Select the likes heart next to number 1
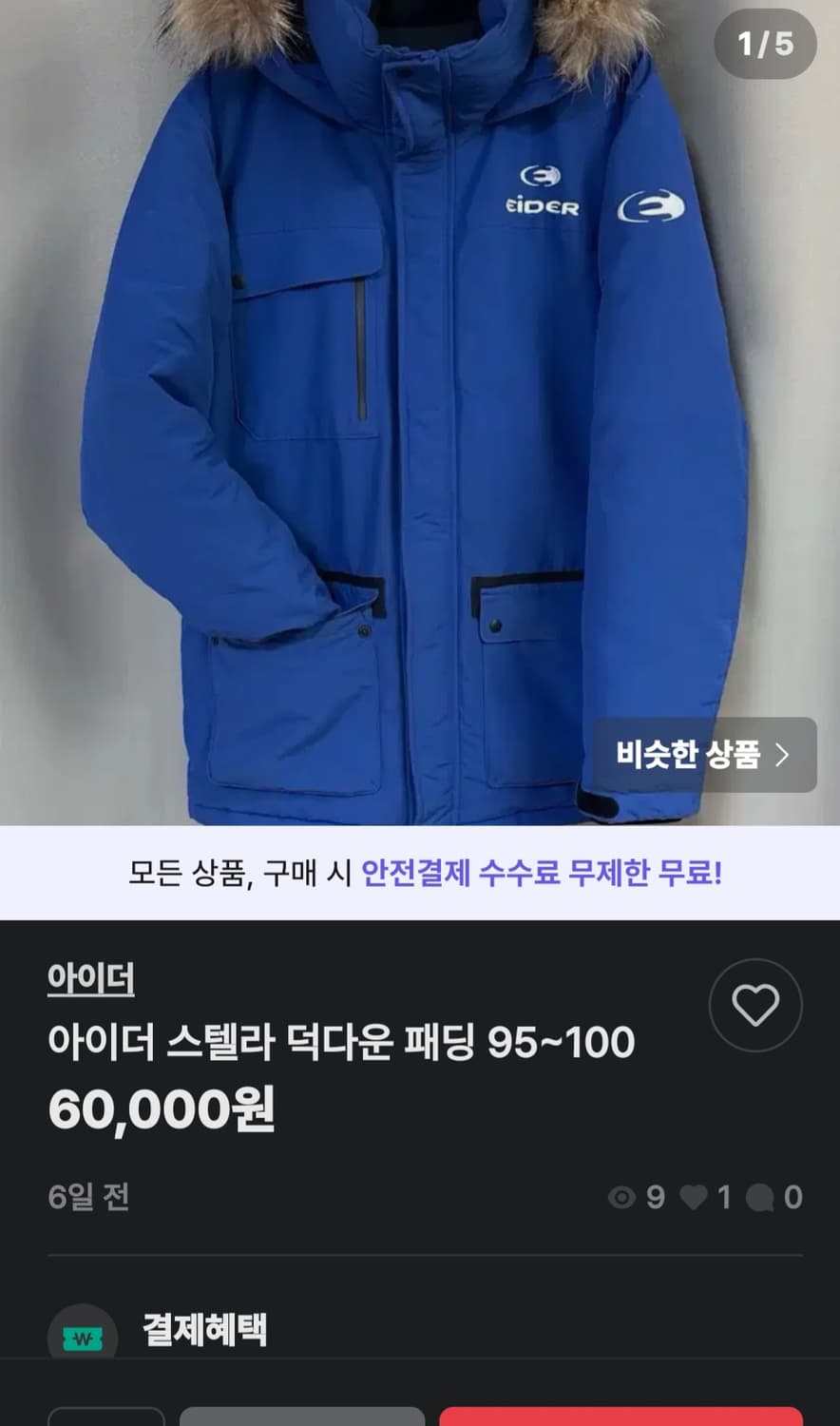Image resolution: width=840 pixels, height=1426 pixels. click(x=697, y=1199)
